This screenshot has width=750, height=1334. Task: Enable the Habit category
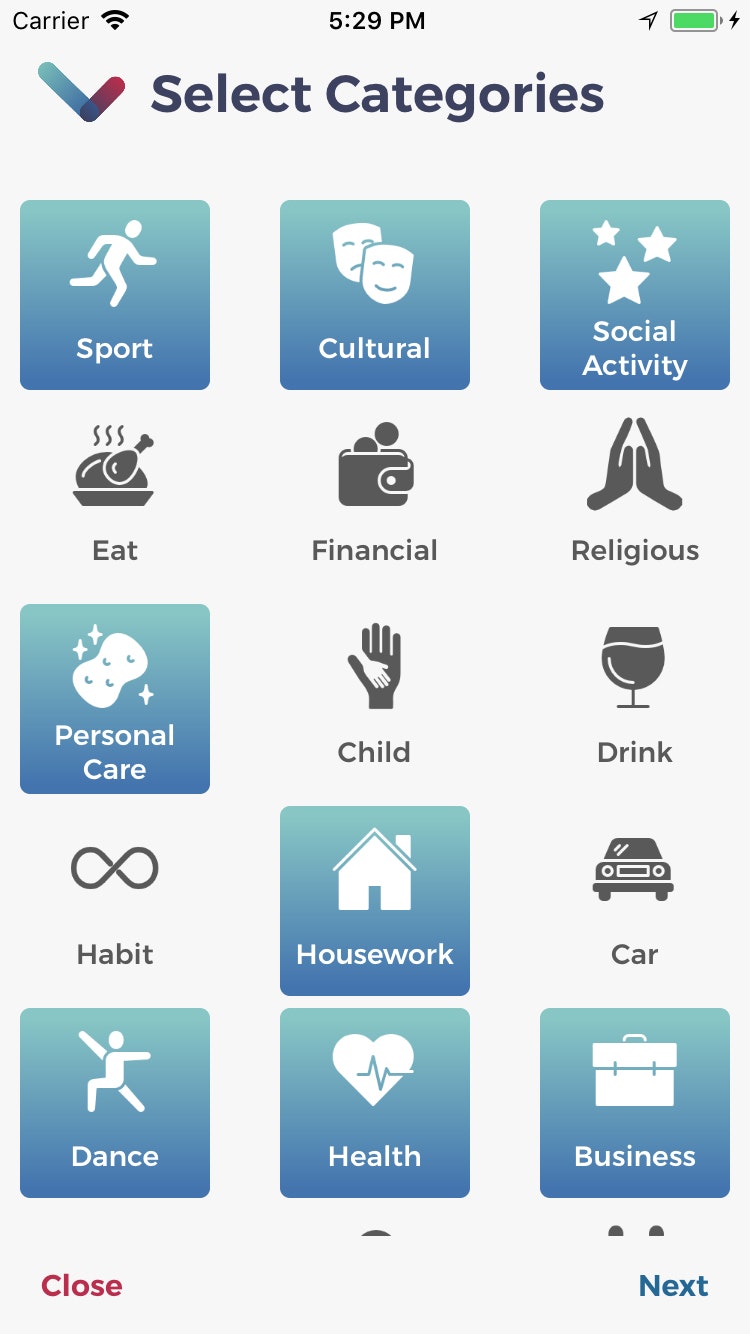(115, 901)
